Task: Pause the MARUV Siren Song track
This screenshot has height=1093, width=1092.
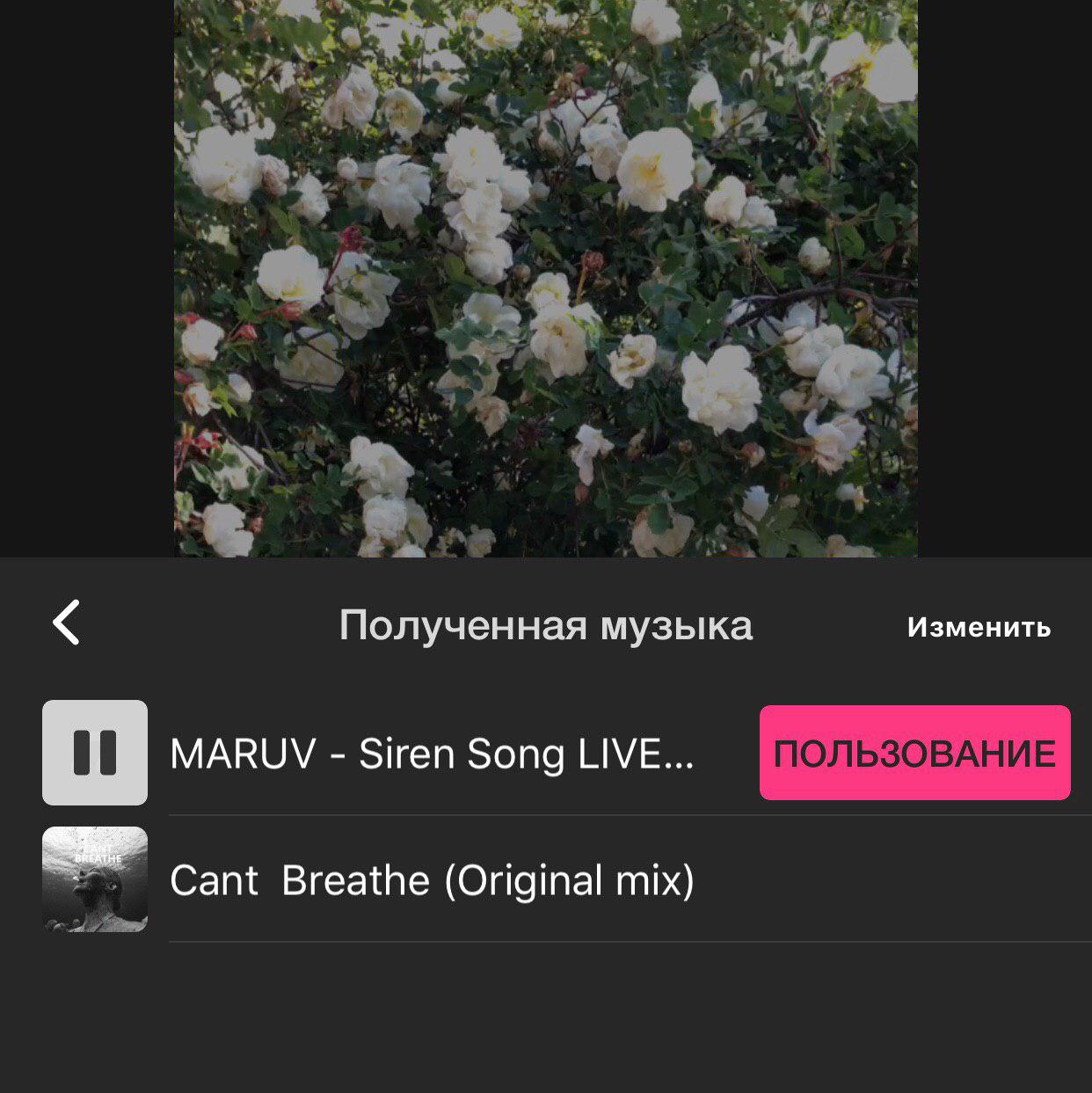Action: tap(95, 753)
